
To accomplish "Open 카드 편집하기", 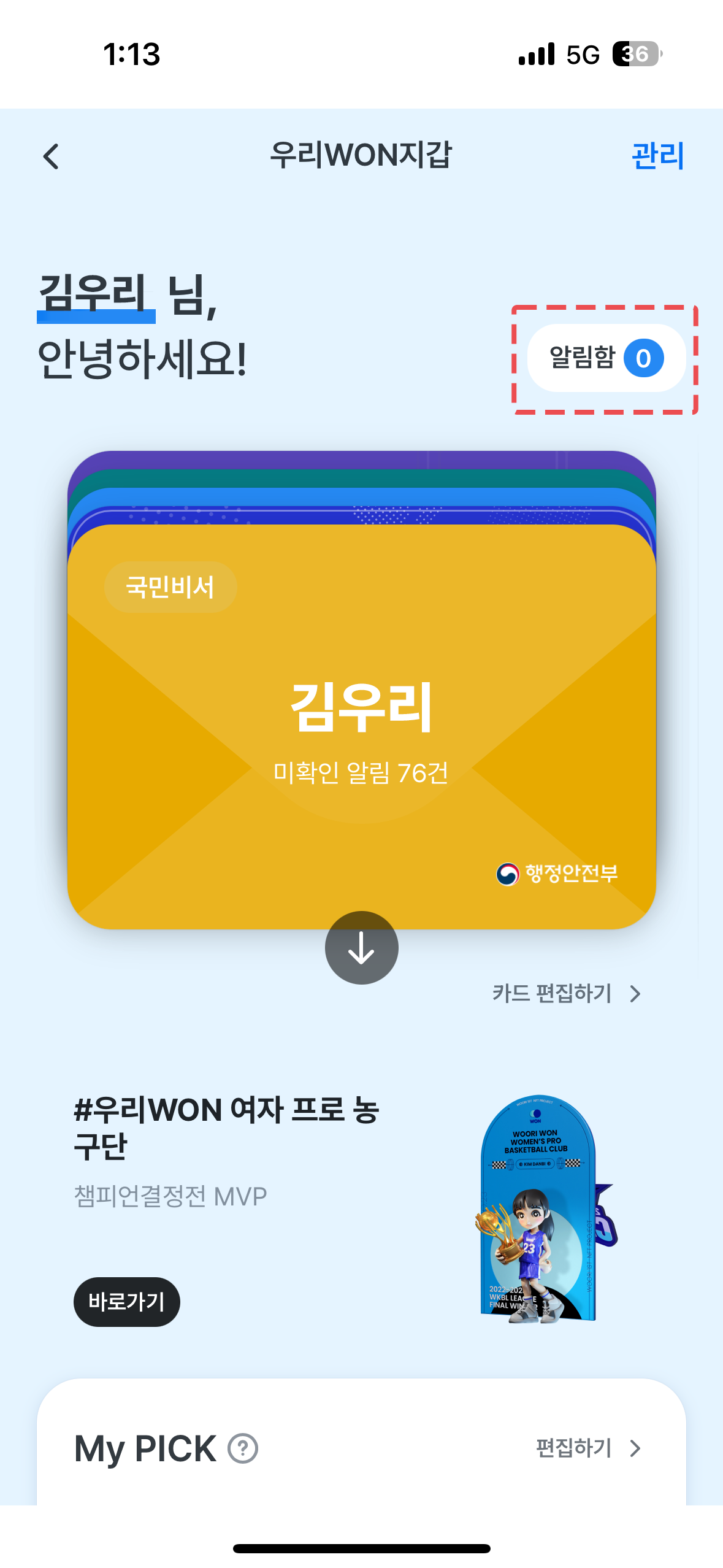I will coord(565,994).
